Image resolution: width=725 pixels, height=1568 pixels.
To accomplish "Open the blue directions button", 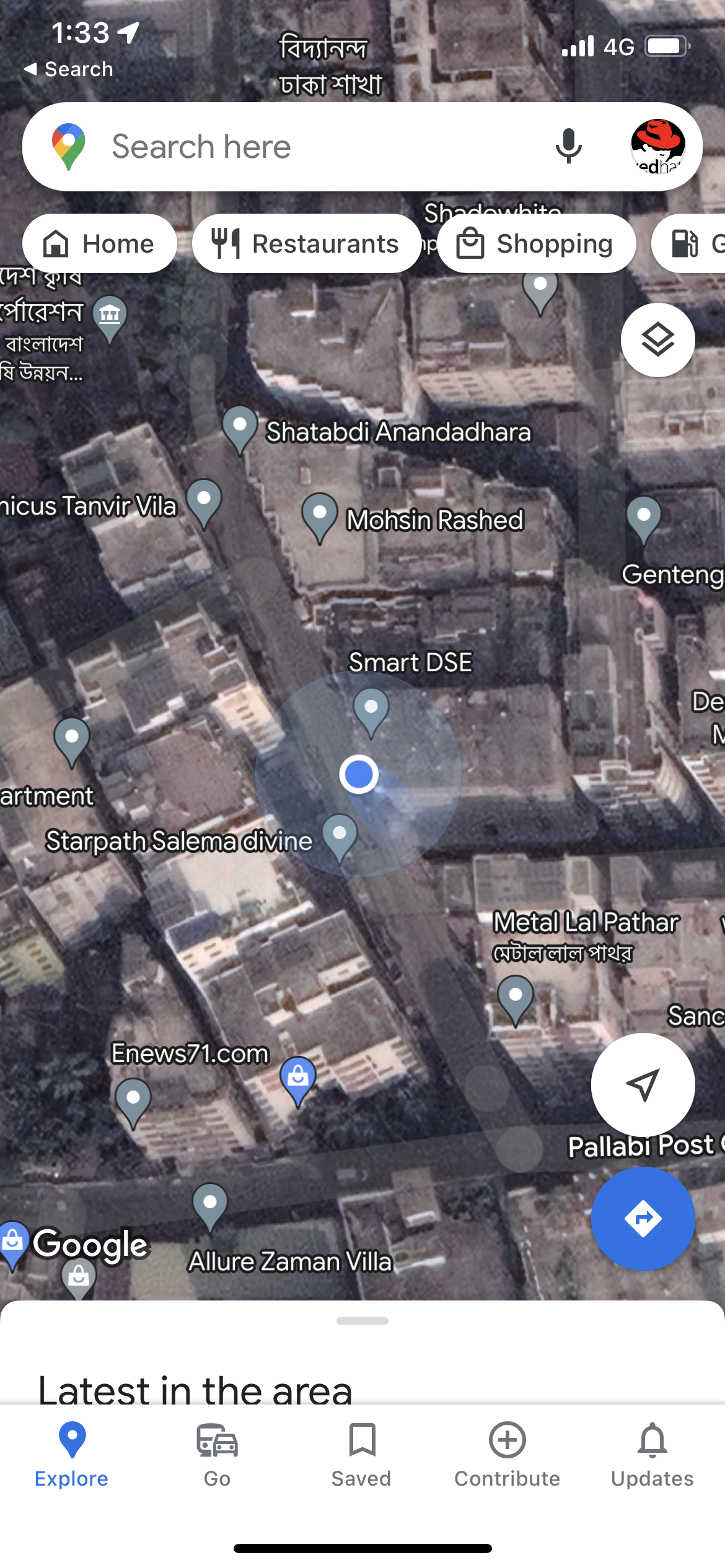I will pyautogui.click(x=643, y=1219).
